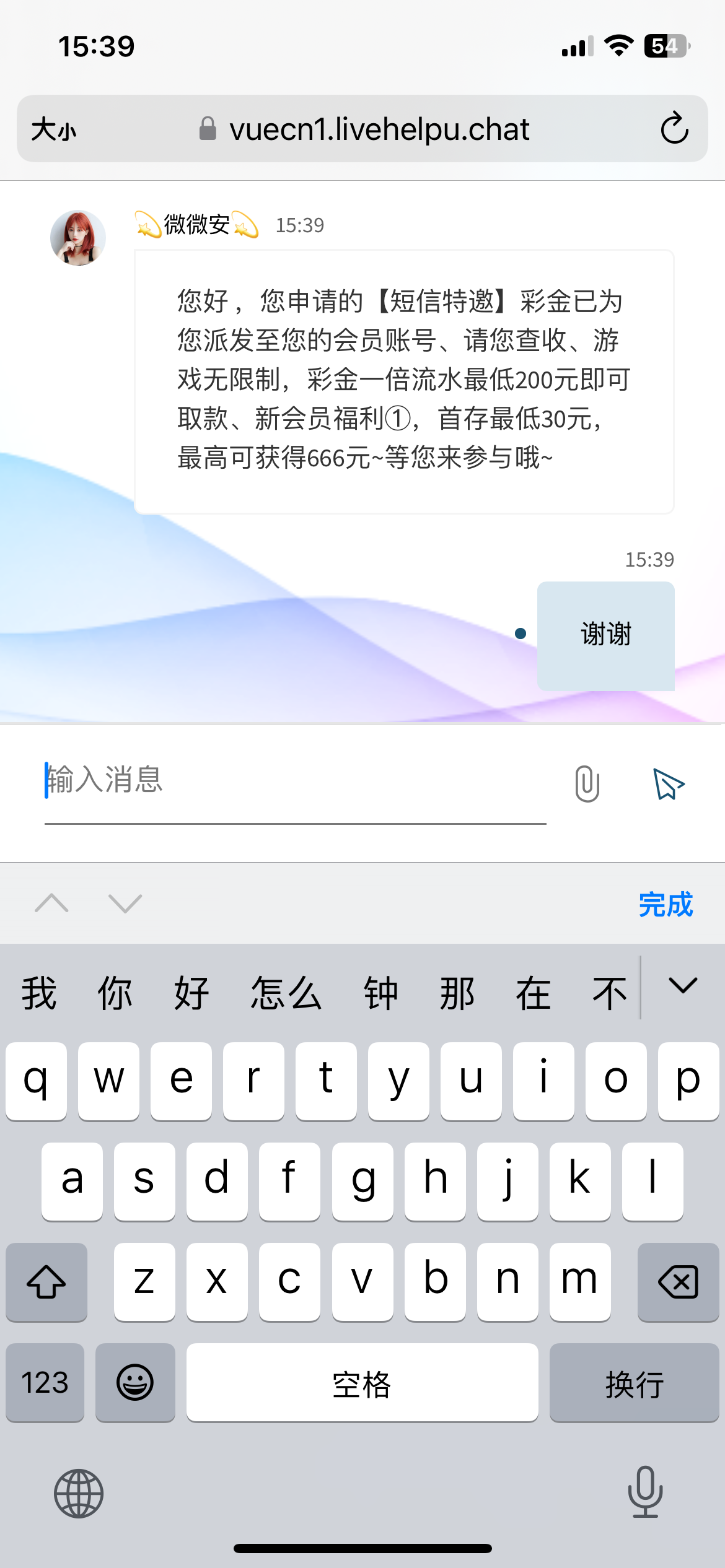Open the 大小 text size menu

pyautogui.click(x=54, y=129)
